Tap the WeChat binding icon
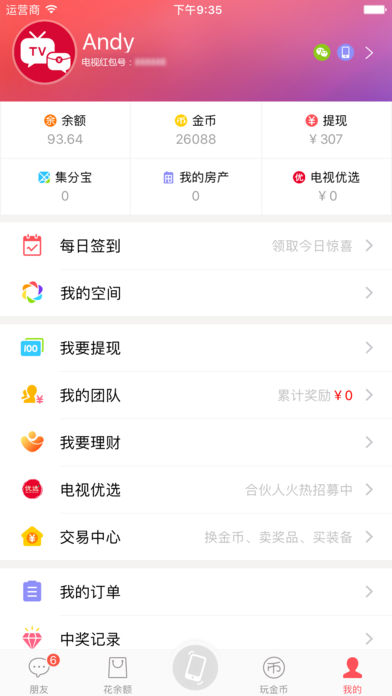The height and width of the screenshot is (696, 392). 322,53
